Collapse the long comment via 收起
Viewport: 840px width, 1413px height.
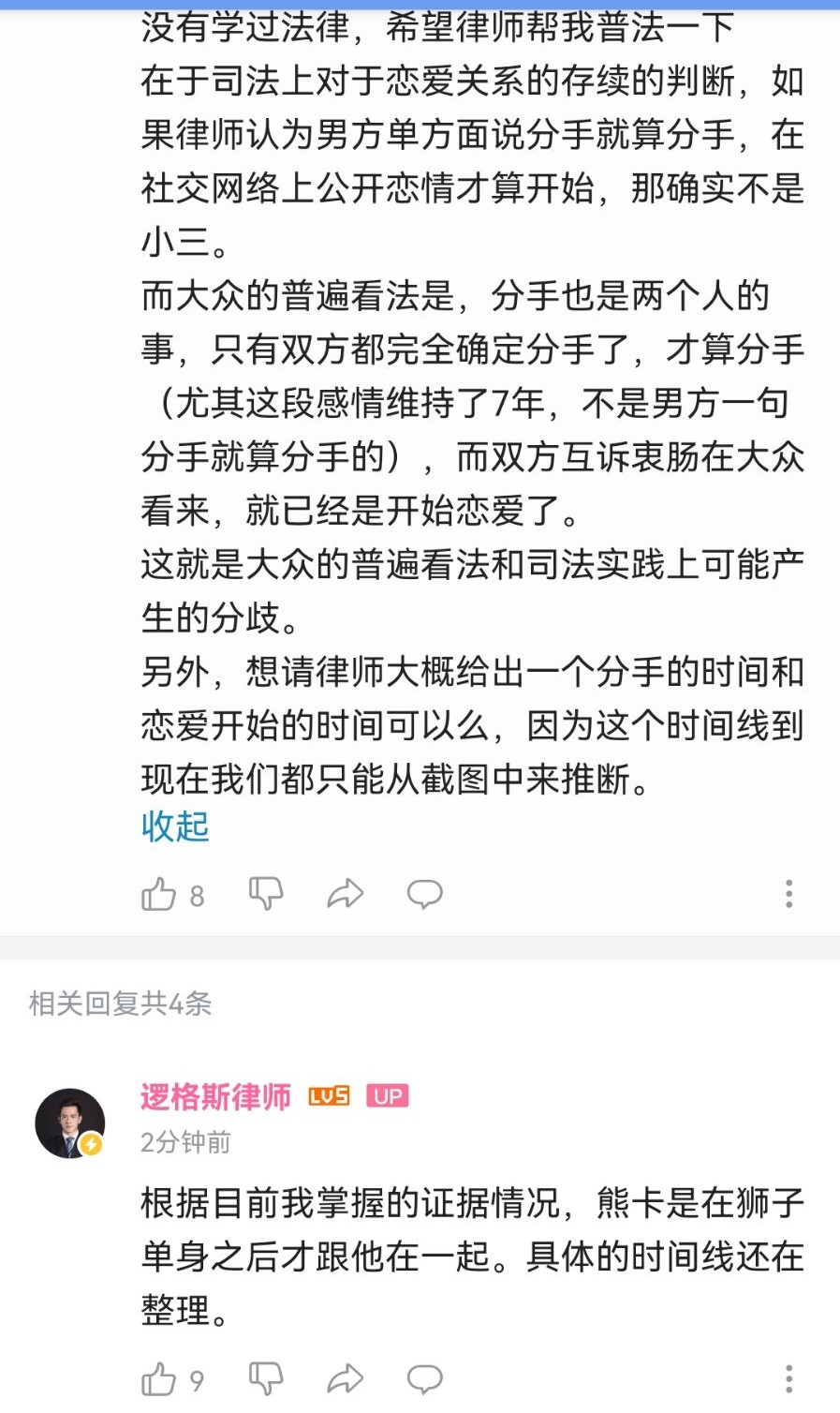click(x=175, y=826)
